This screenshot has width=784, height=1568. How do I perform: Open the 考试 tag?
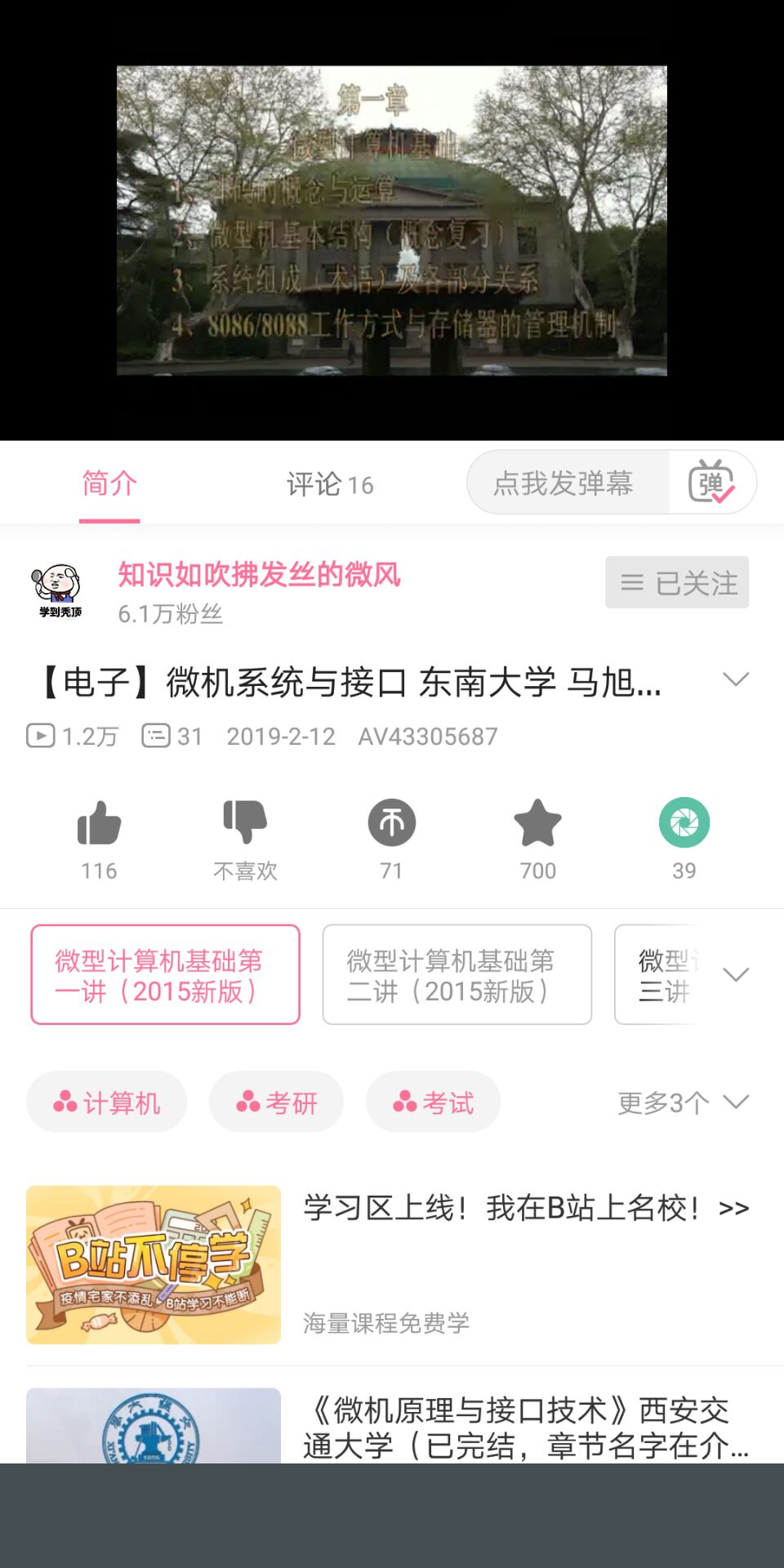tap(433, 1102)
